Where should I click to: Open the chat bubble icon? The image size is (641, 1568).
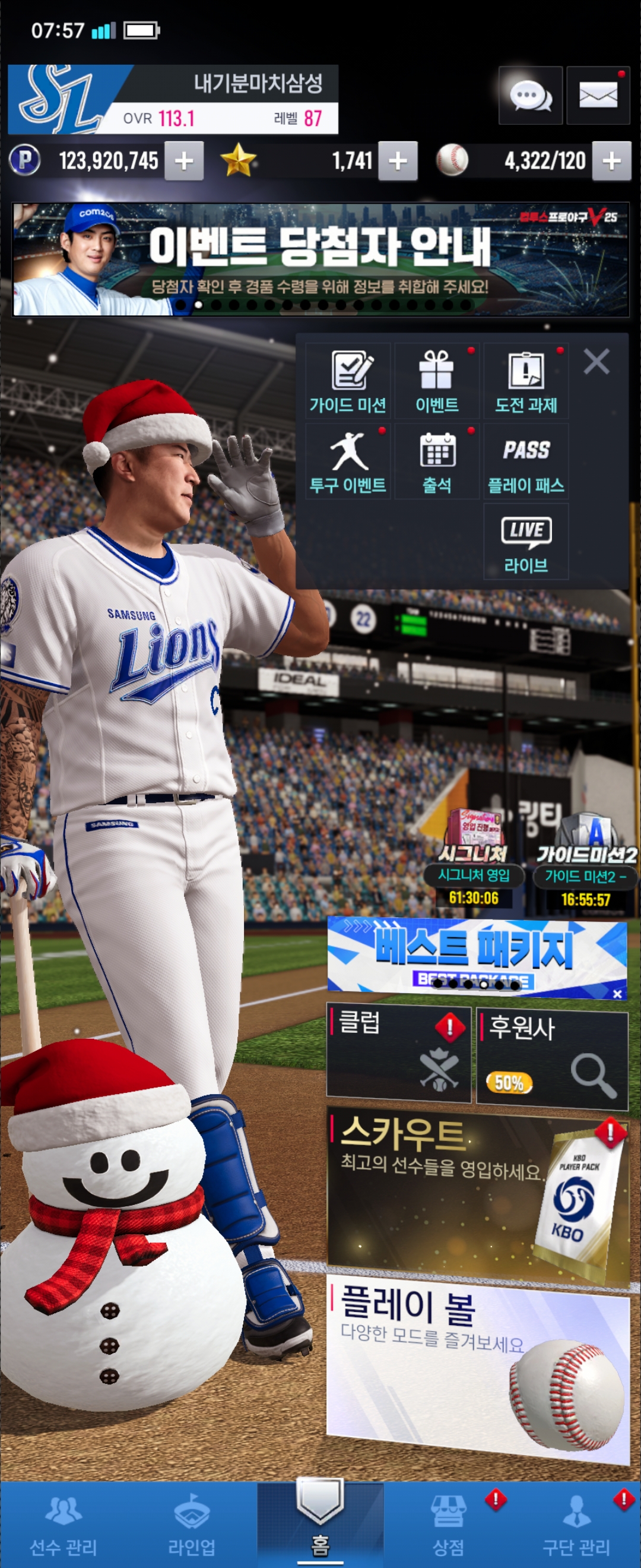click(529, 96)
